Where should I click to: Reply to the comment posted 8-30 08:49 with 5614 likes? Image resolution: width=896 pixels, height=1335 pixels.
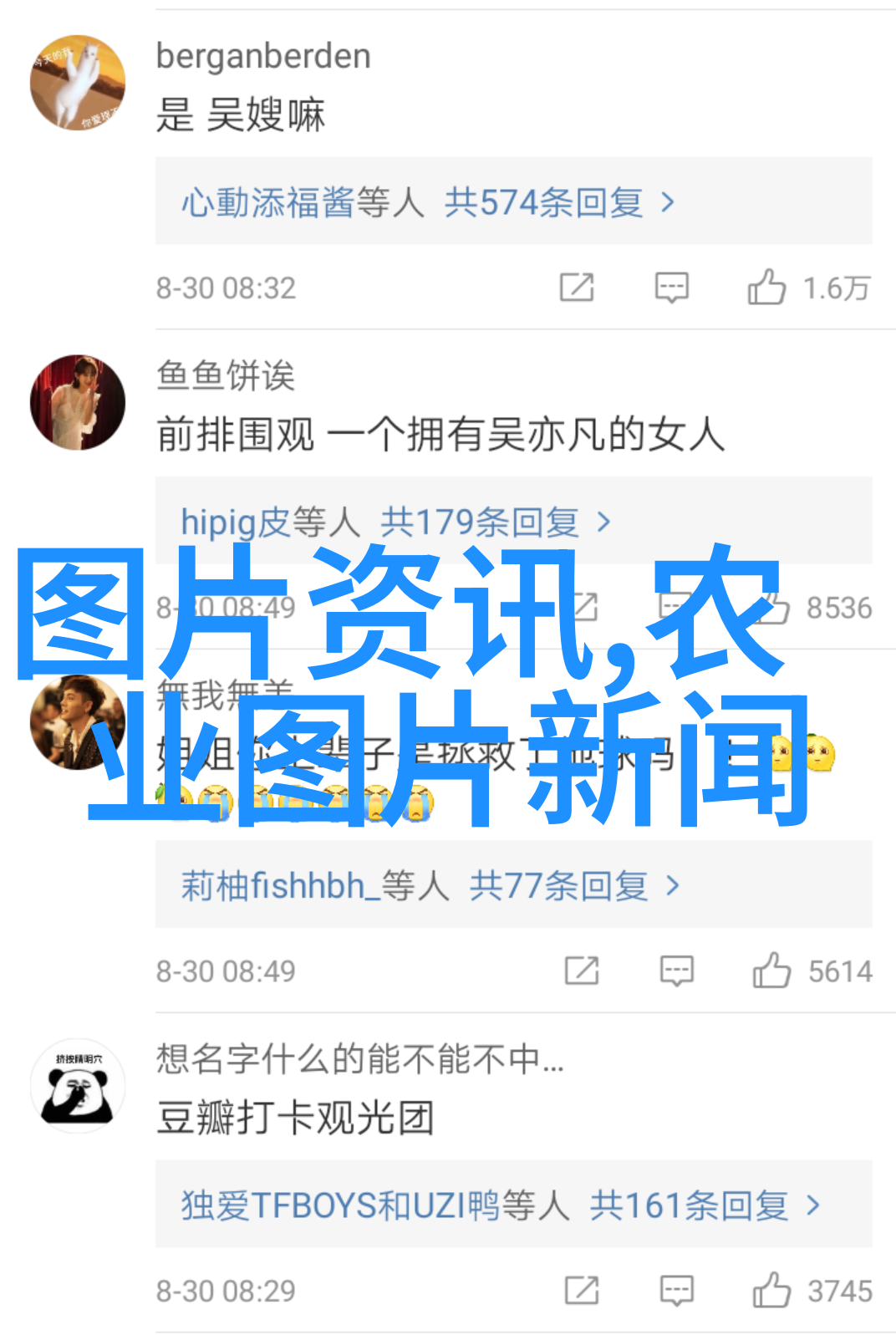[676, 971]
